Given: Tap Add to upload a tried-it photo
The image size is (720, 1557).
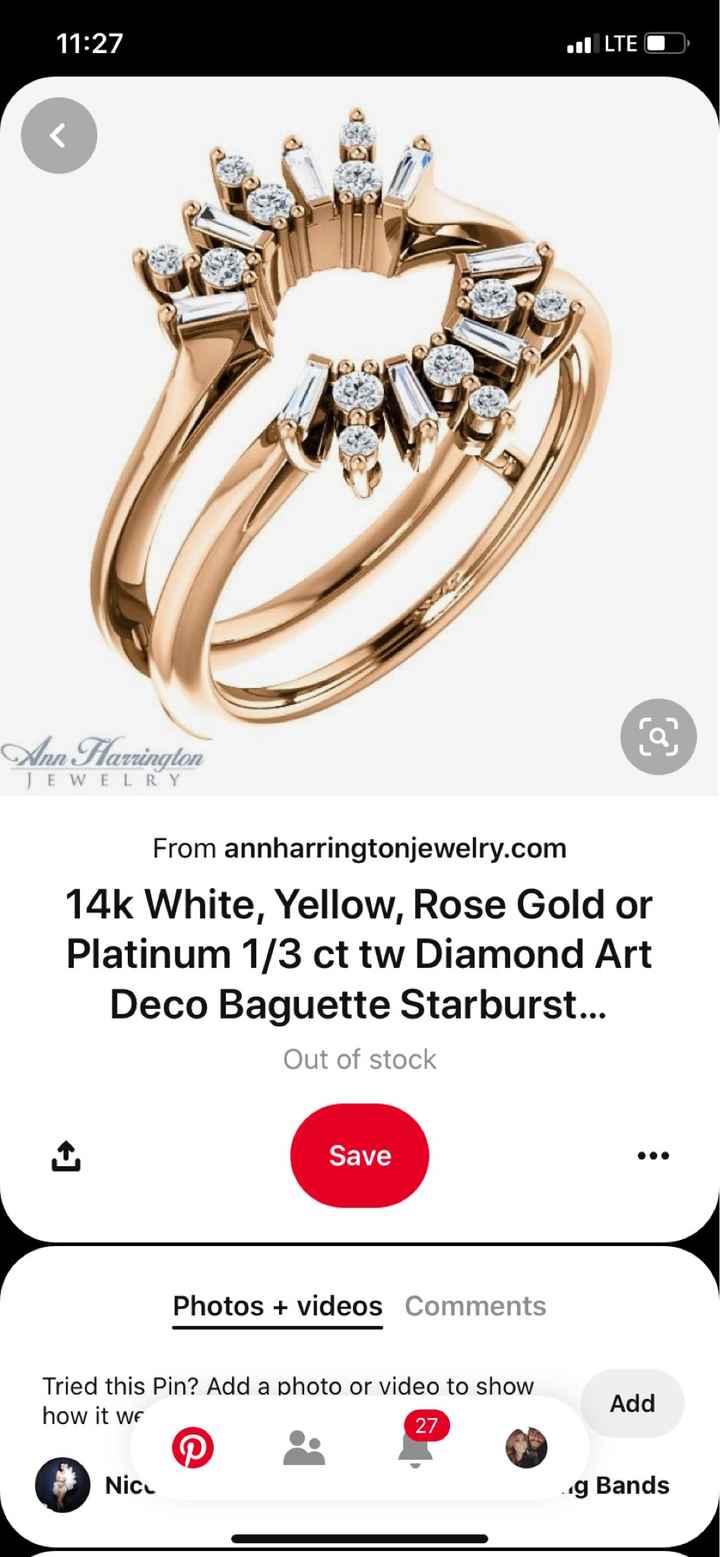Looking at the screenshot, I should click(x=631, y=1403).
